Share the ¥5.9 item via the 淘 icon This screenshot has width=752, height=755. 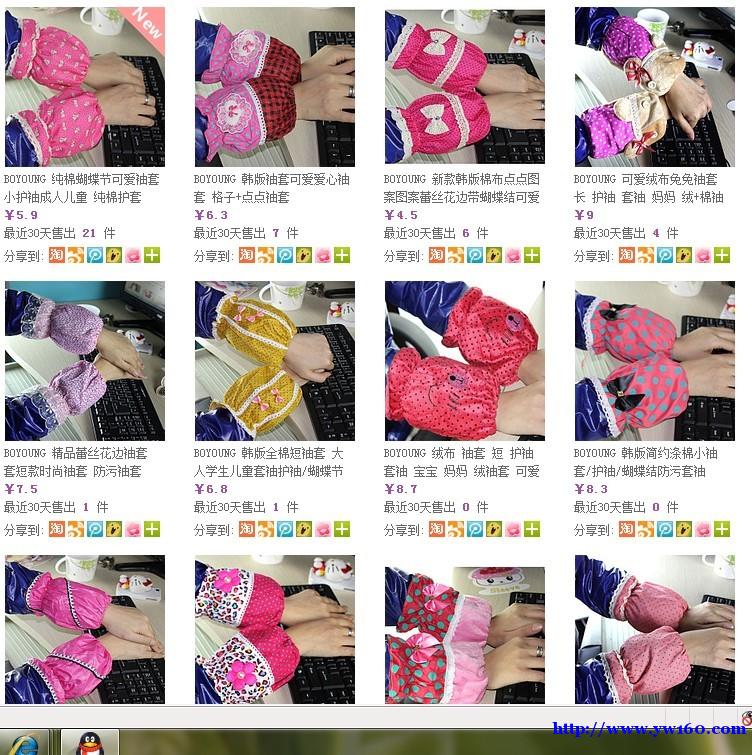click(x=56, y=255)
